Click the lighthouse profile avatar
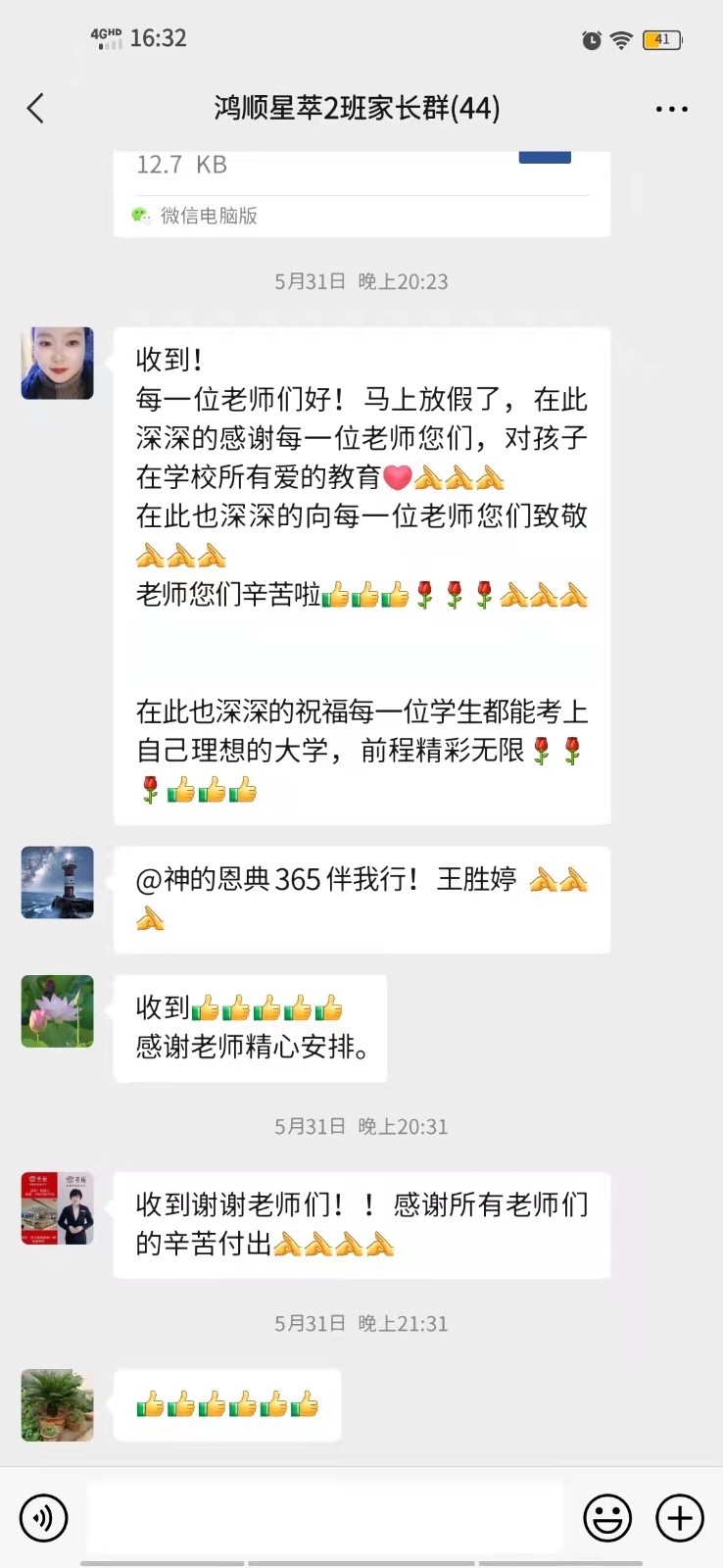 point(56,882)
